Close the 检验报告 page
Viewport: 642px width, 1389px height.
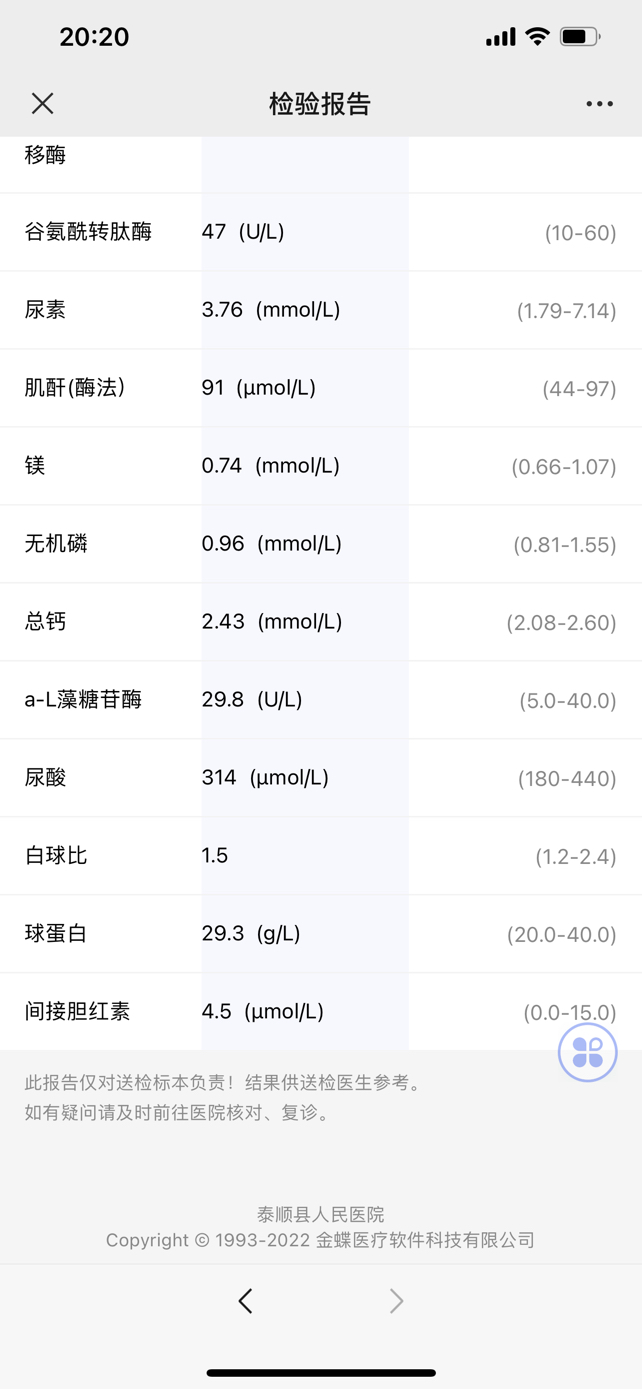pyautogui.click(x=42, y=103)
